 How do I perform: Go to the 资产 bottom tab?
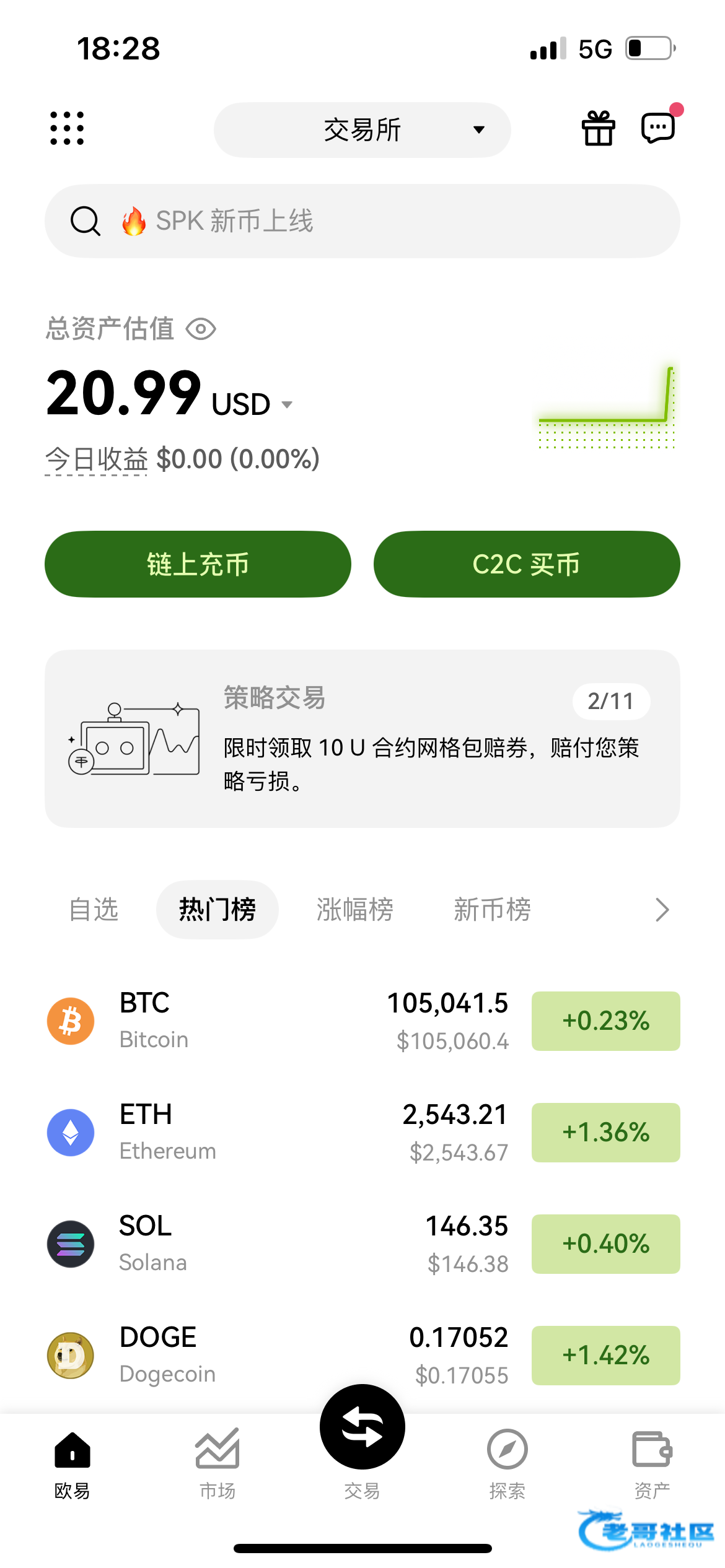[x=652, y=1464]
